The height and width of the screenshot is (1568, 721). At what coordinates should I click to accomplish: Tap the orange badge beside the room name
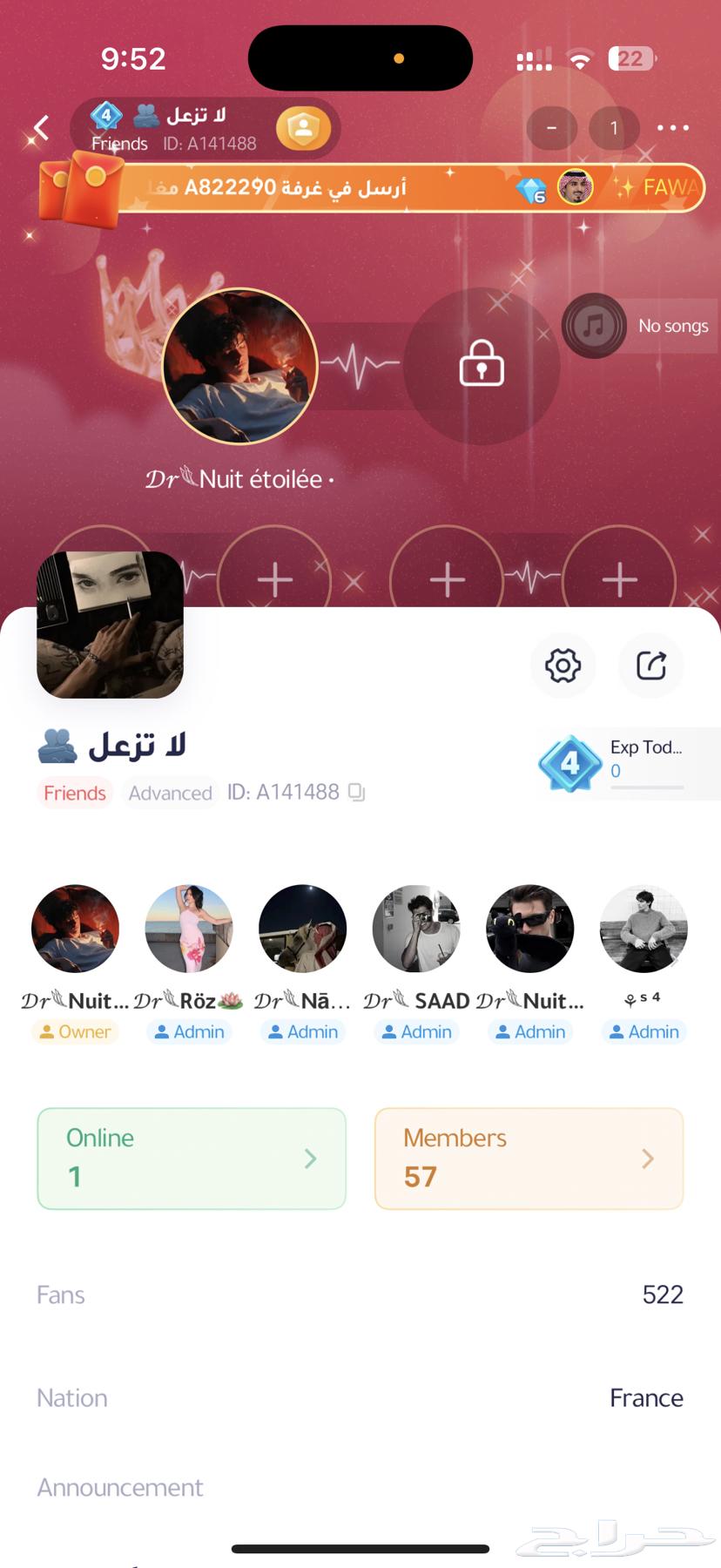point(303,127)
